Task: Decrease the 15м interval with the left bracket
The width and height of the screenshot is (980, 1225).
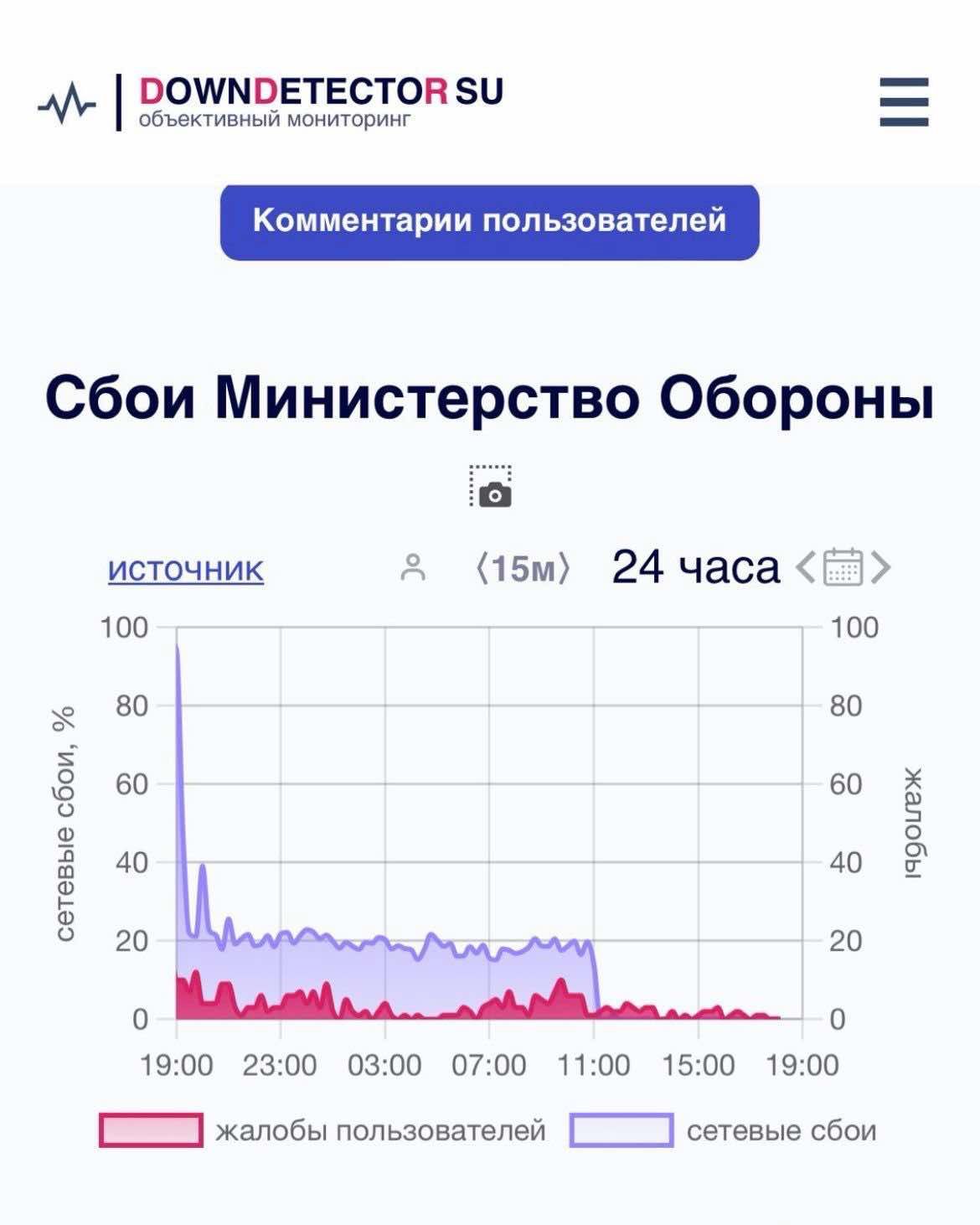Action: click(482, 569)
